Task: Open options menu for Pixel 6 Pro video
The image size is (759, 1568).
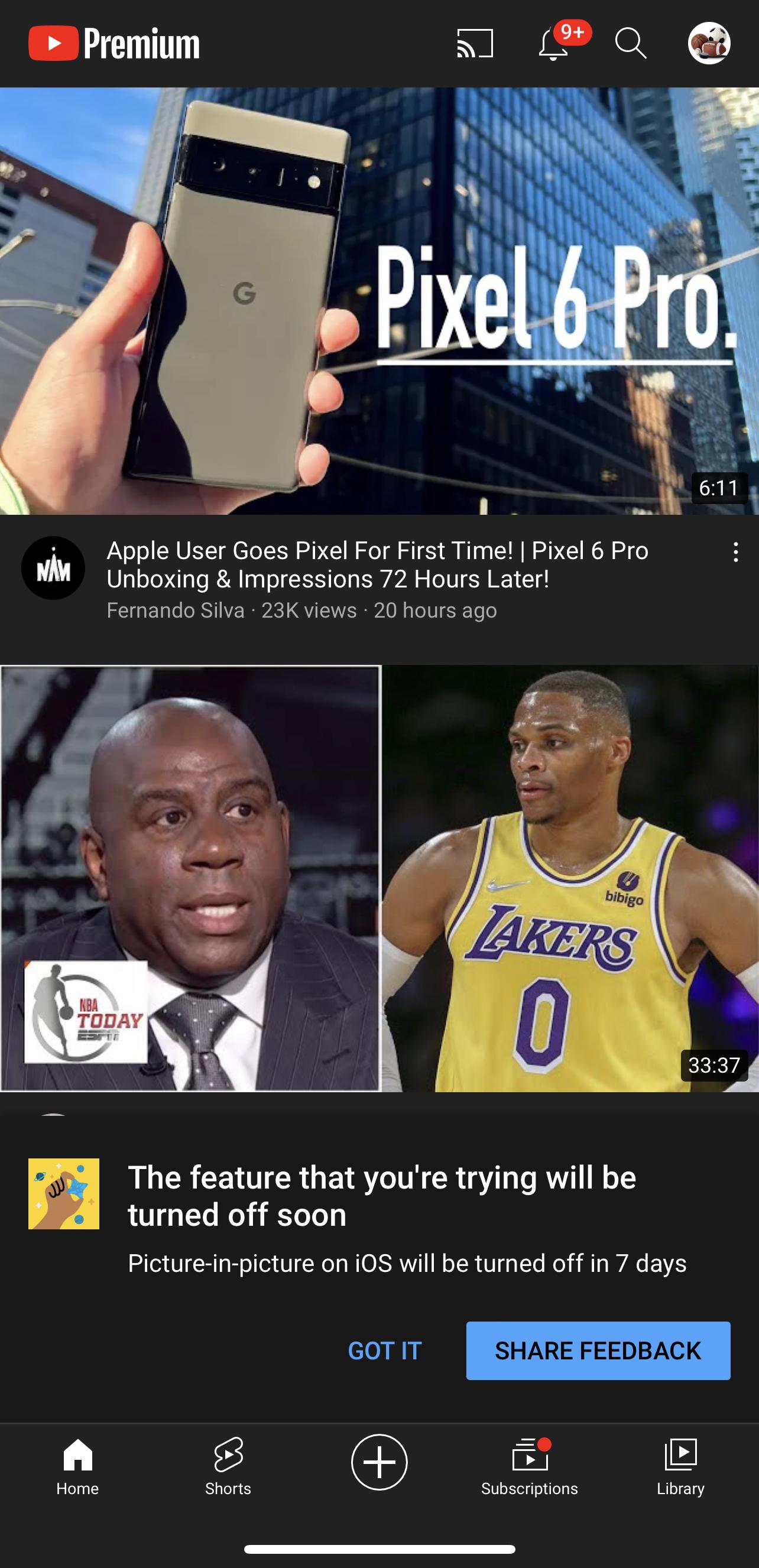Action: click(x=735, y=552)
